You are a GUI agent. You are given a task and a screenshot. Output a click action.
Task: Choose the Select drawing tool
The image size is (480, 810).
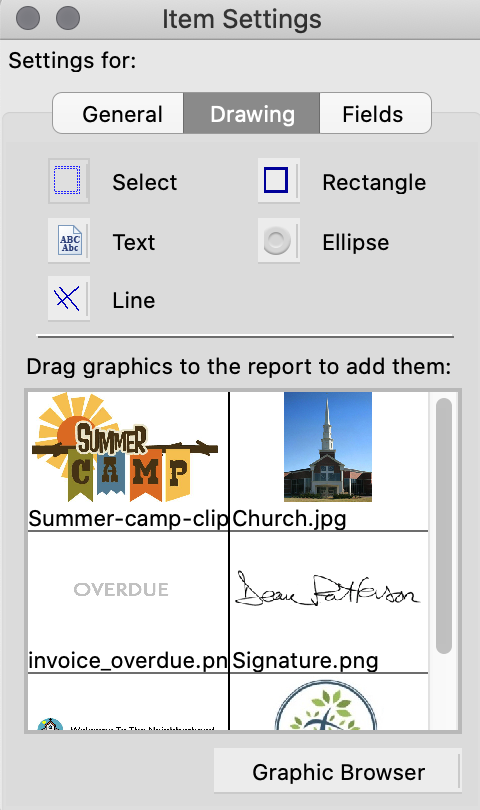(69, 181)
